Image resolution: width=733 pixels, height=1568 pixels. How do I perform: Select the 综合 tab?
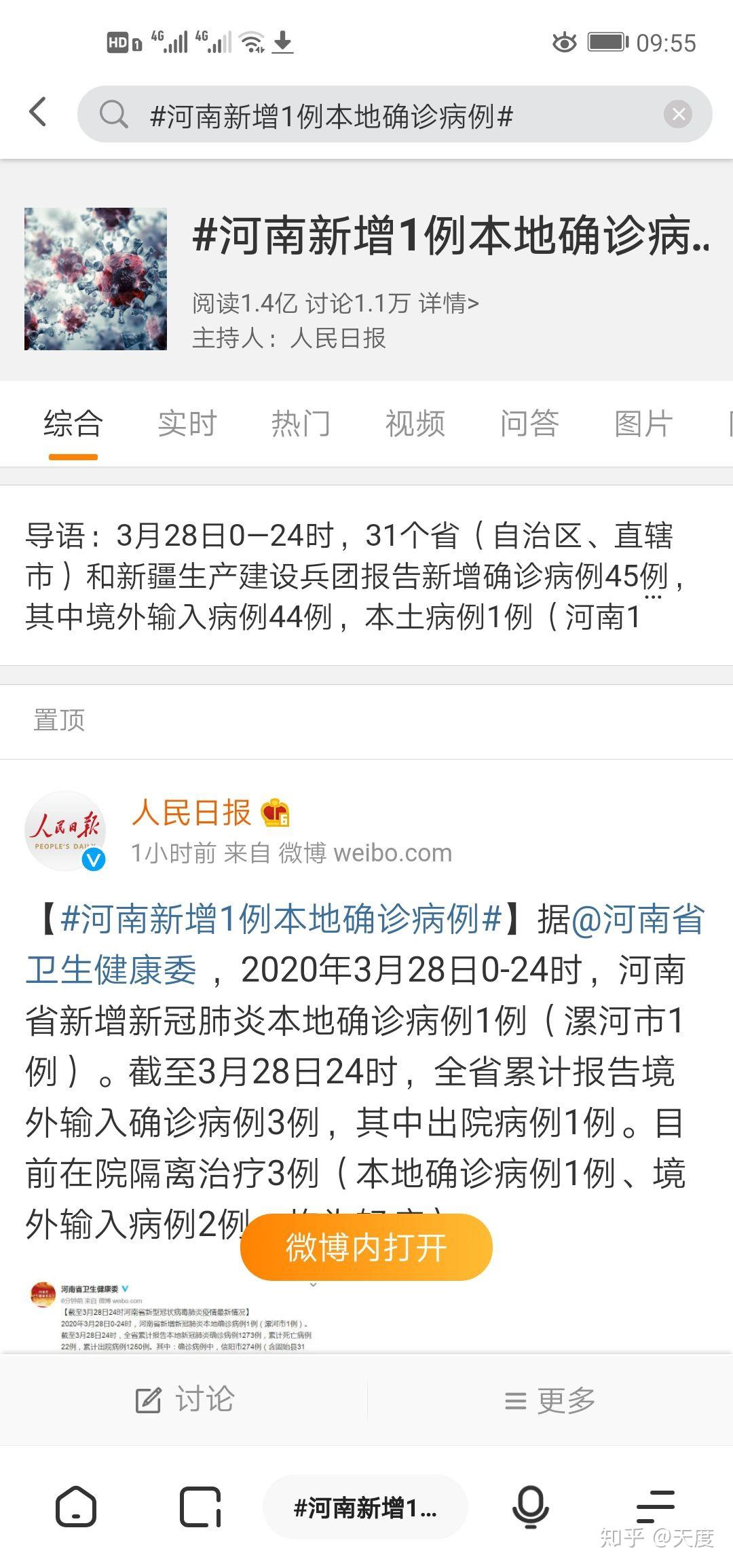click(73, 424)
